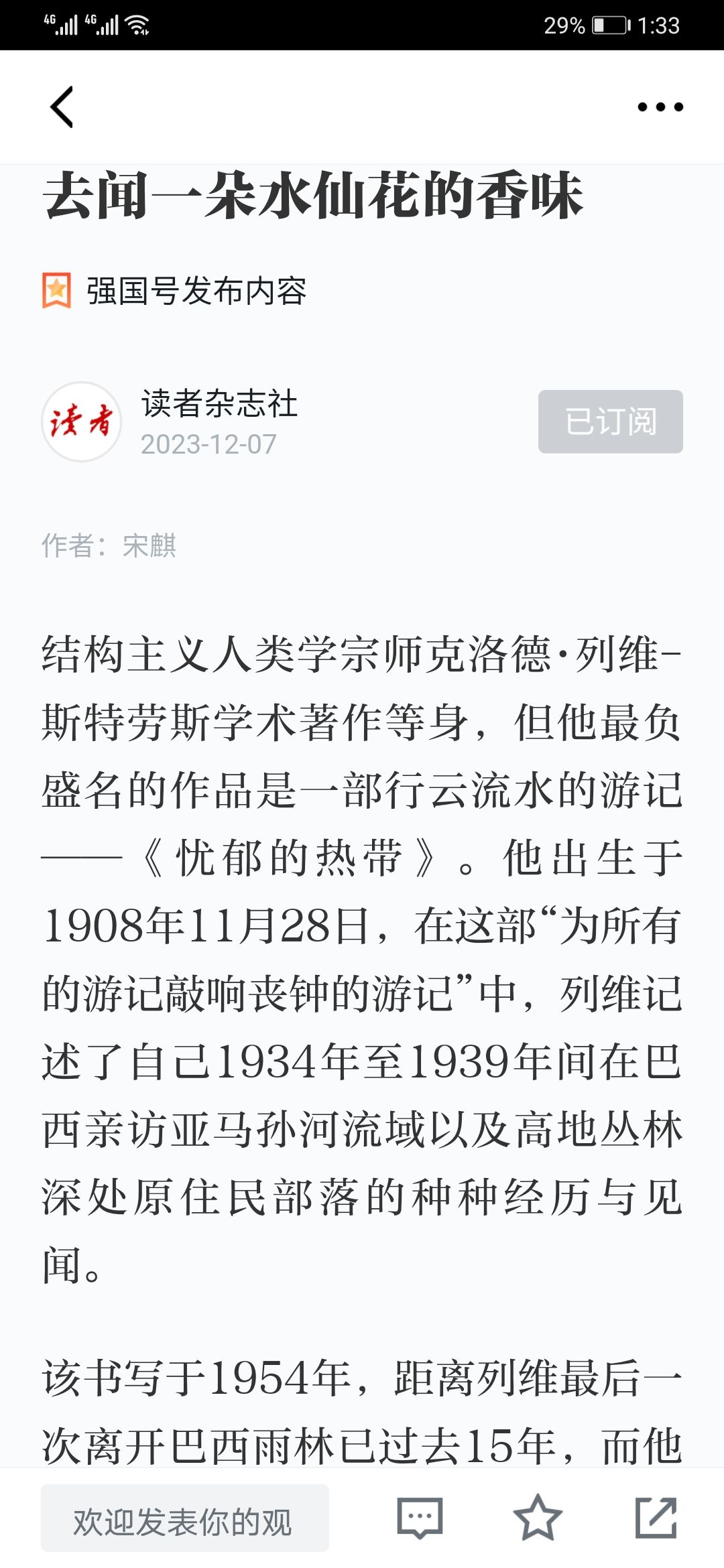Tap the 欢迎发表你的观 comment box
Image resolution: width=724 pixels, height=1568 pixels.
(x=185, y=1518)
